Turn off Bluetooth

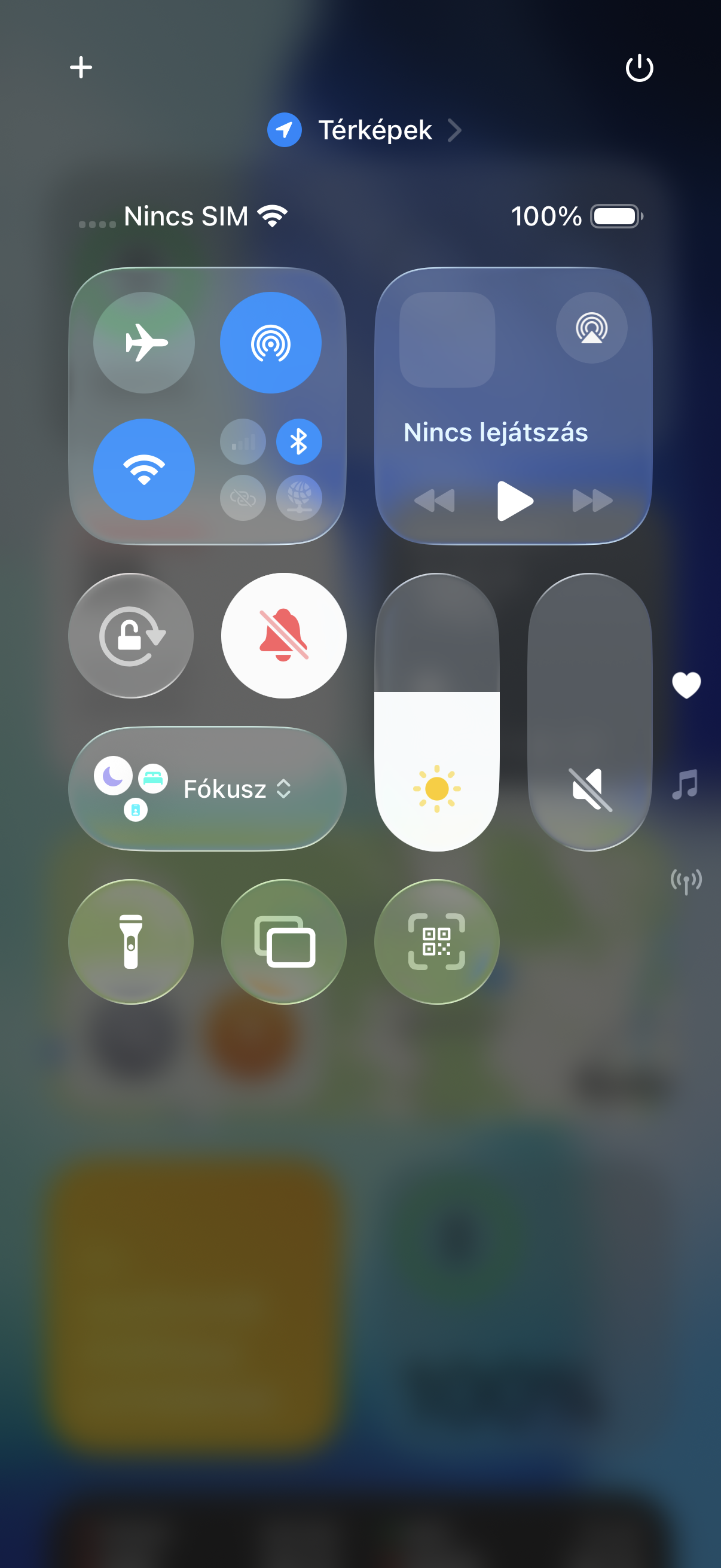(x=299, y=441)
